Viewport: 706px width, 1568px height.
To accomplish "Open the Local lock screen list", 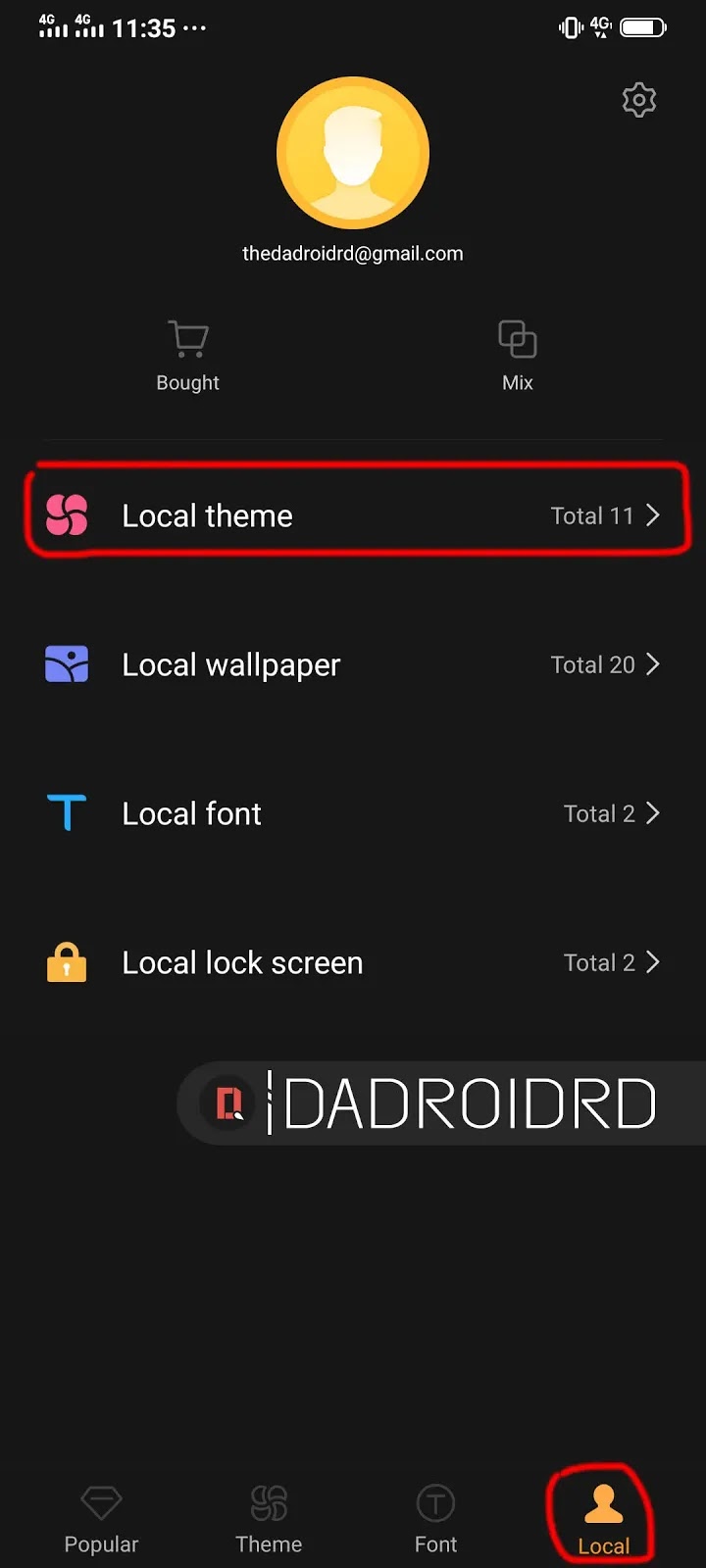I will (353, 962).
